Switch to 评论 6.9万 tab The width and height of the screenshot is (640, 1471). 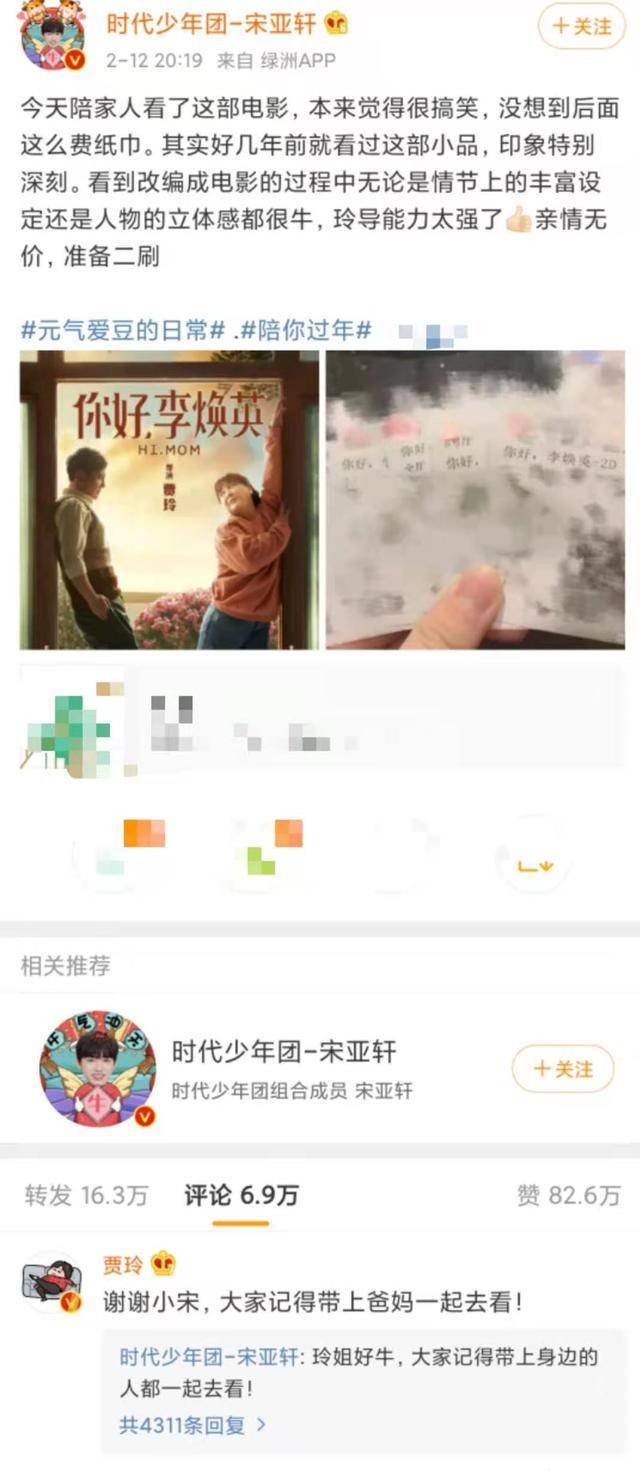click(240, 1194)
